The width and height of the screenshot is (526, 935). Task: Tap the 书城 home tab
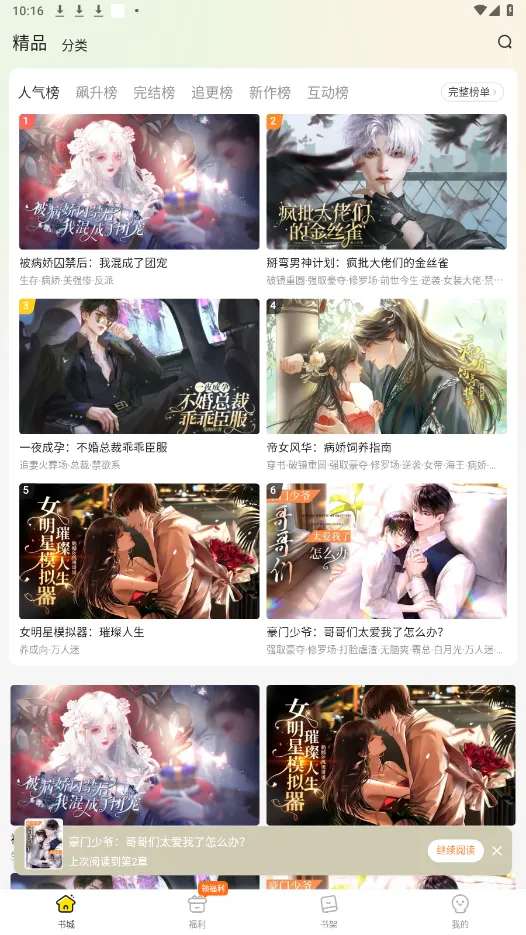pos(66,911)
